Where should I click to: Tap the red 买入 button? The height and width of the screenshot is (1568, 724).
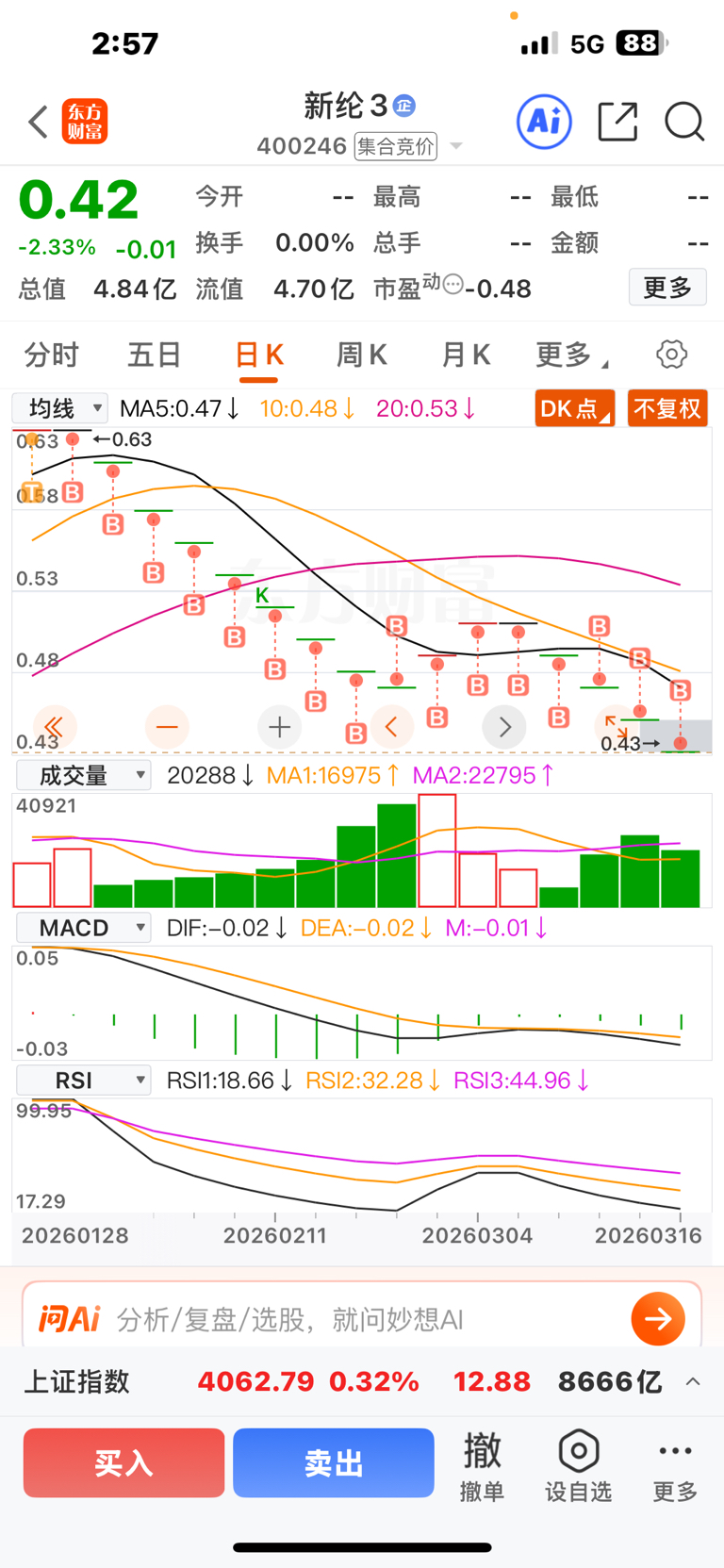pos(123,1462)
